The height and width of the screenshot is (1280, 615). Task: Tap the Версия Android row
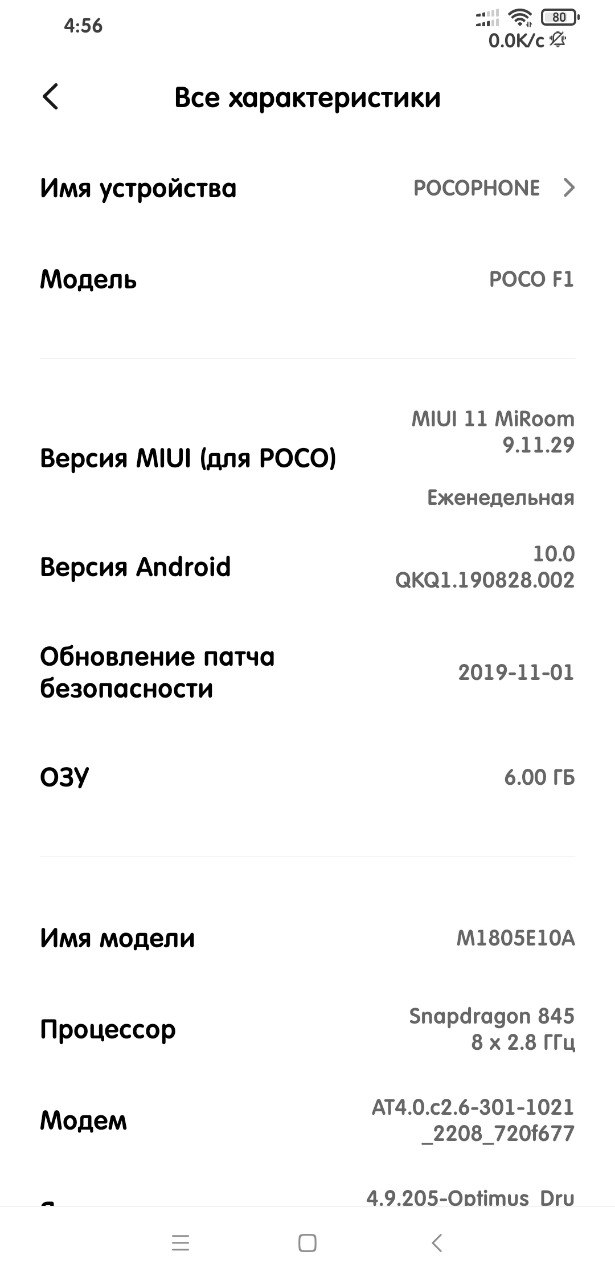[x=307, y=567]
